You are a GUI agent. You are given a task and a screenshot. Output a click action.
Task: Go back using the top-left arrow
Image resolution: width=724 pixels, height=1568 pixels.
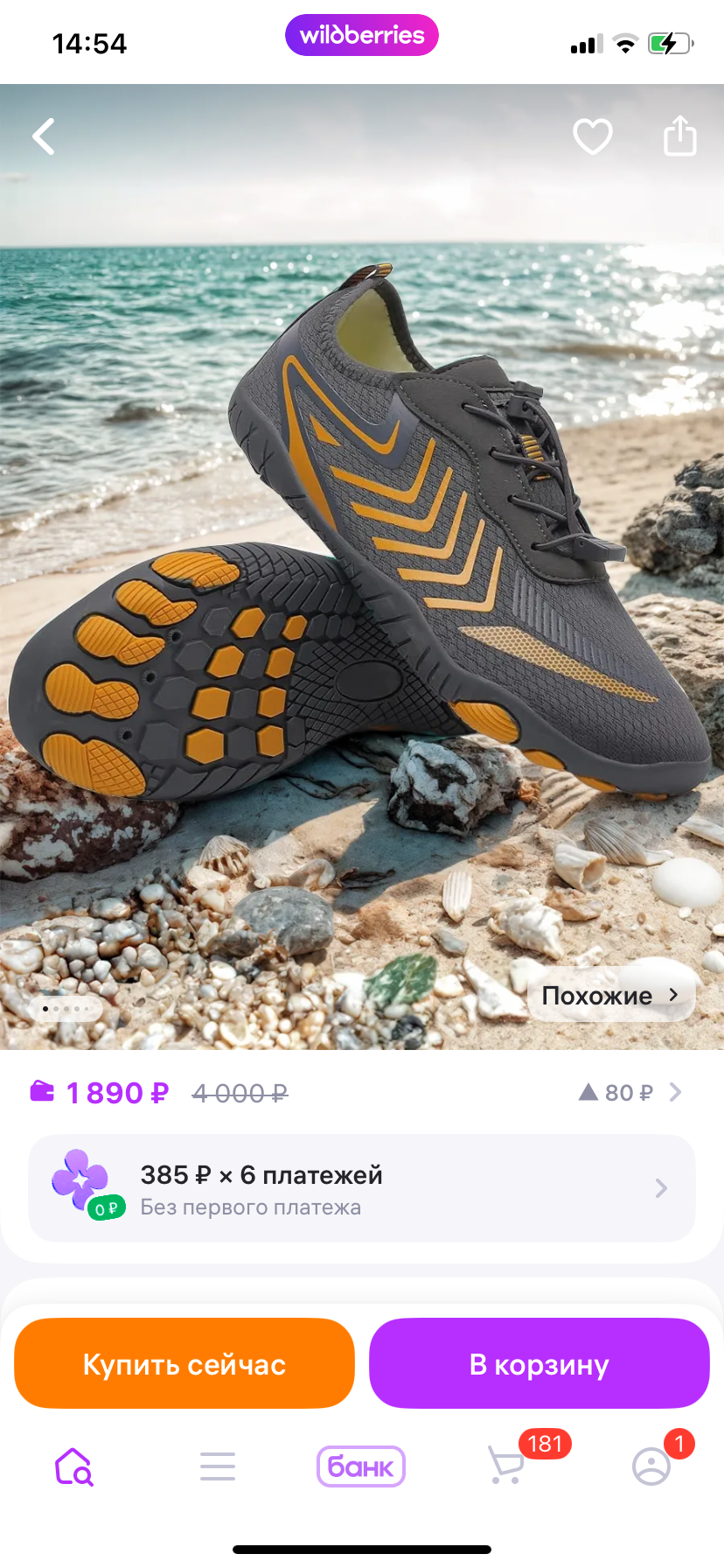click(44, 136)
